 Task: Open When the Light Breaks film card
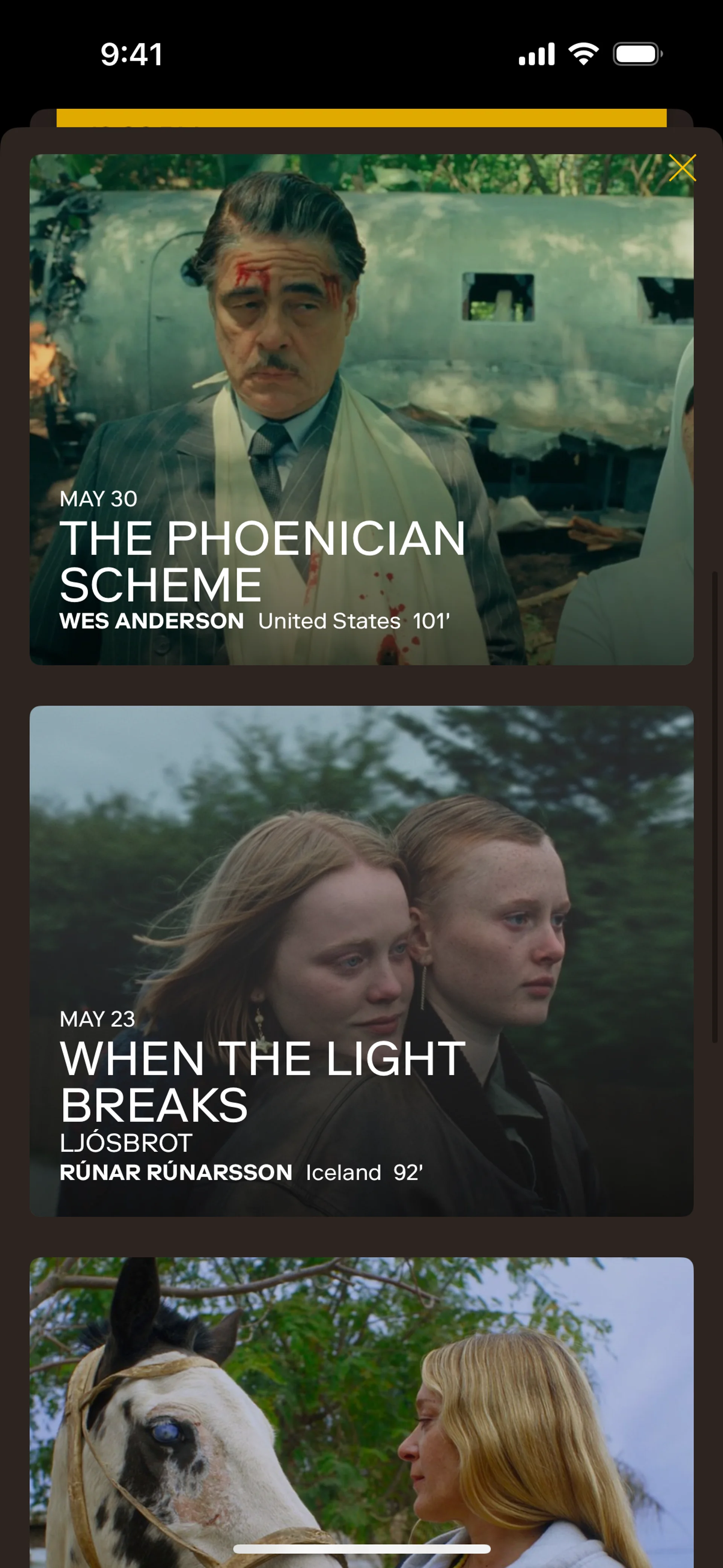[x=361, y=961]
